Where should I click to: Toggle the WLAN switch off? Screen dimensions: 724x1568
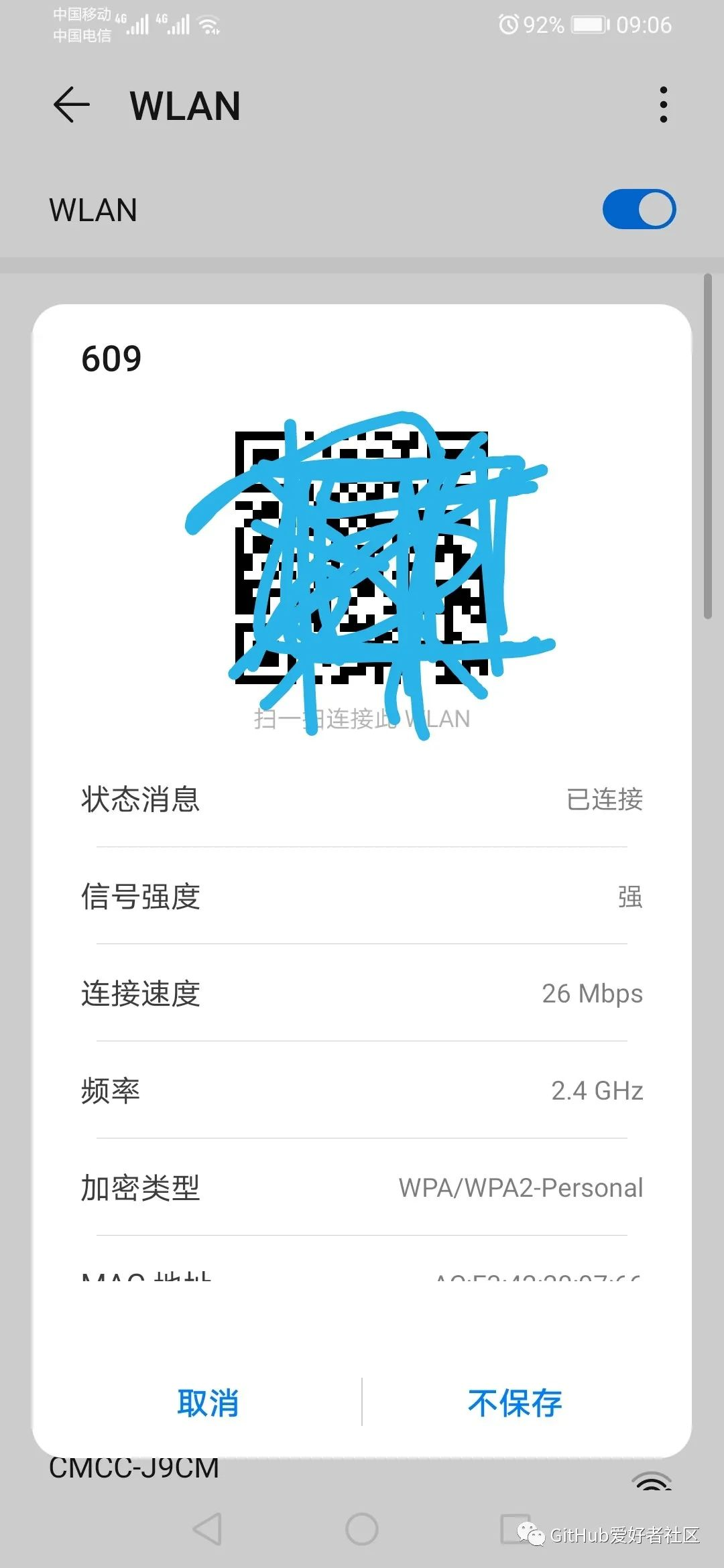pyautogui.click(x=639, y=209)
